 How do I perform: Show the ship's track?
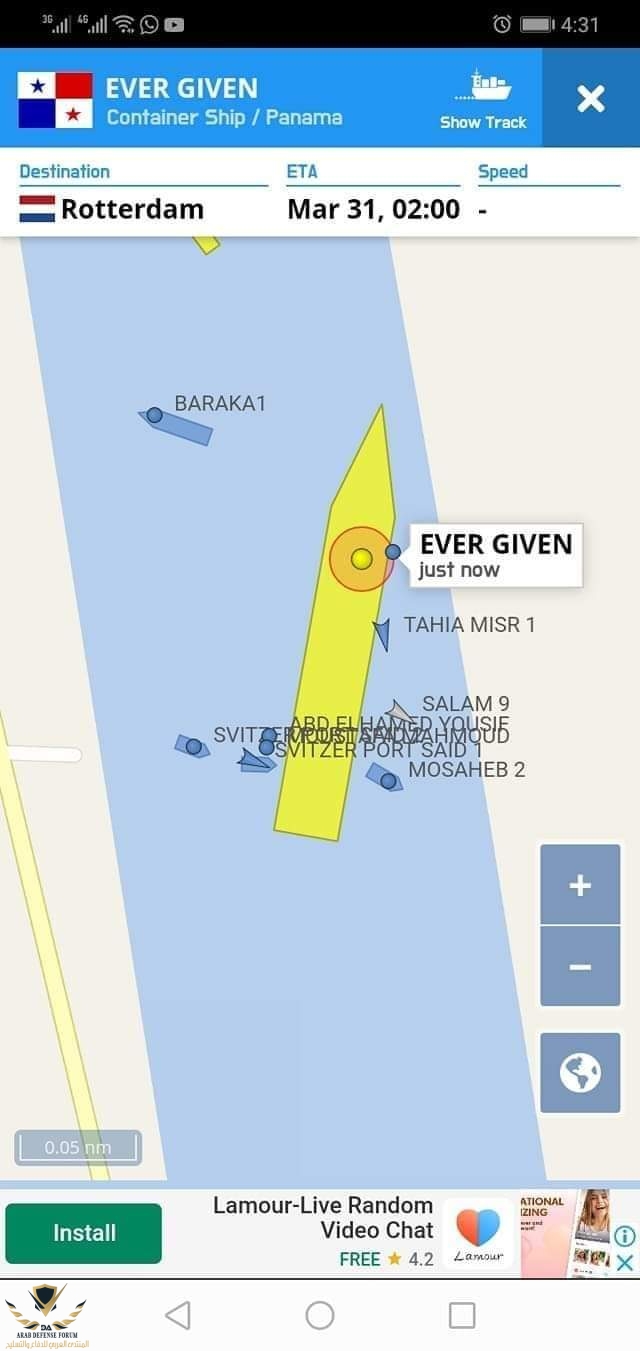(x=483, y=100)
